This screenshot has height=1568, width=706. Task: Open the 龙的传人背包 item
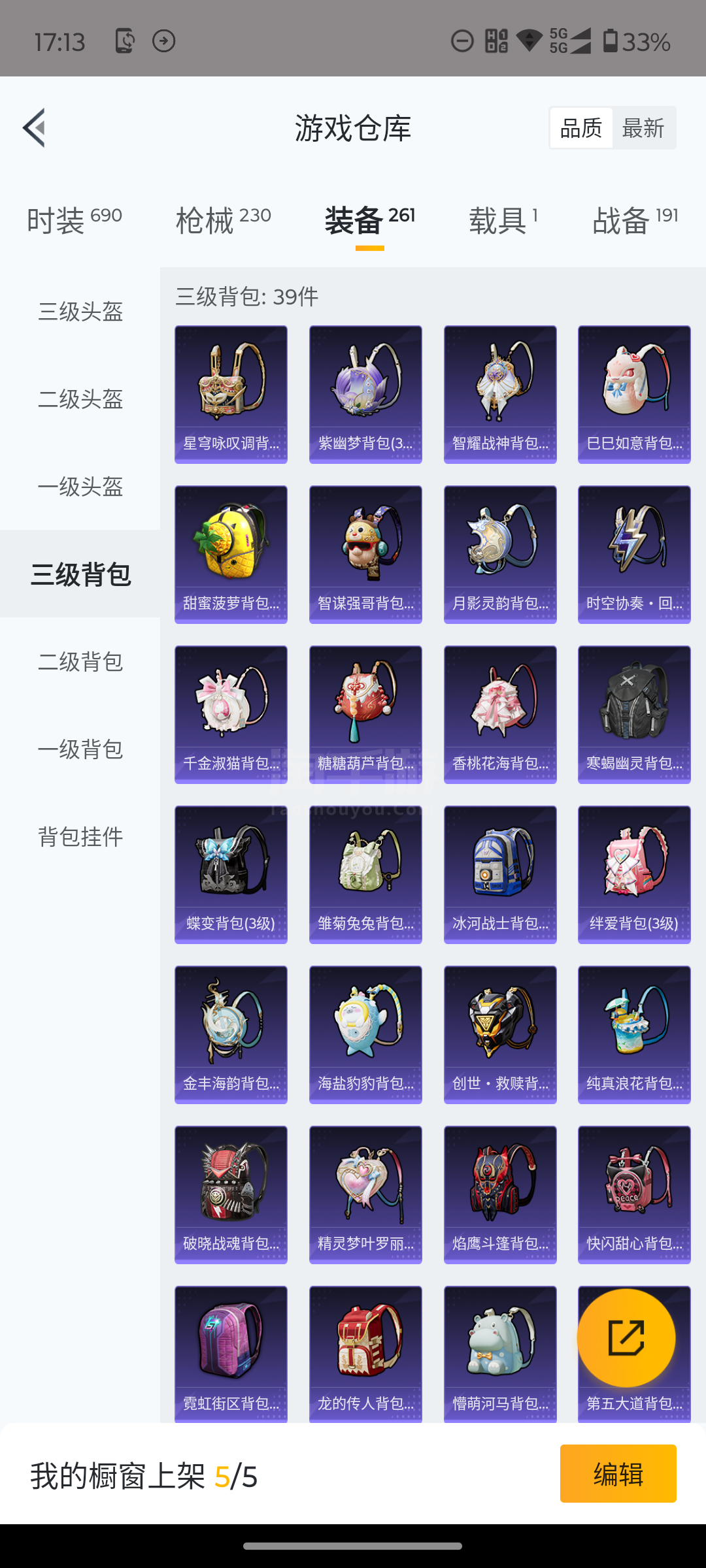pos(365,1354)
